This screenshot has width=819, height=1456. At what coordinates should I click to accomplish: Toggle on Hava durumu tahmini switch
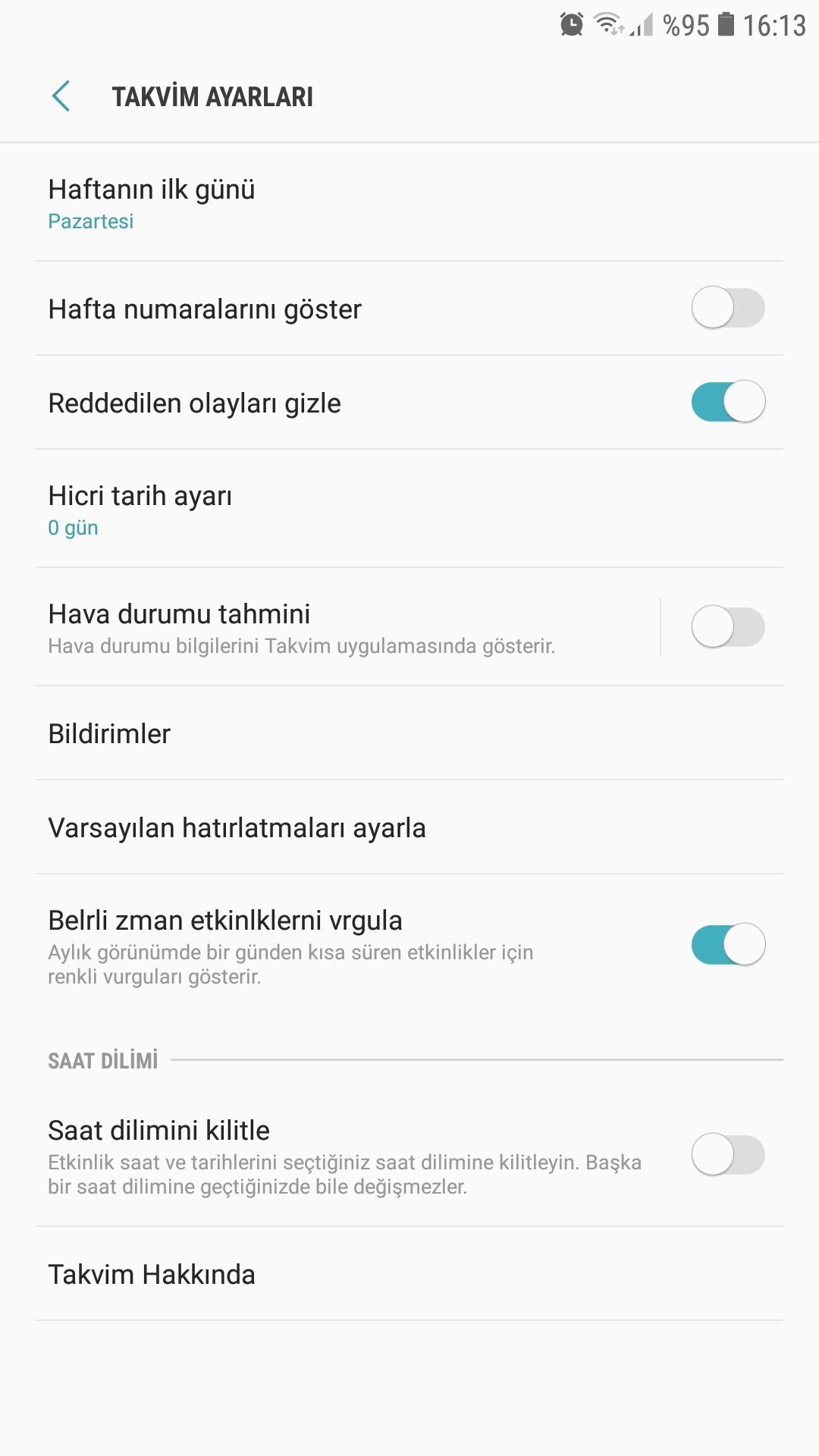pyautogui.click(x=727, y=627)
